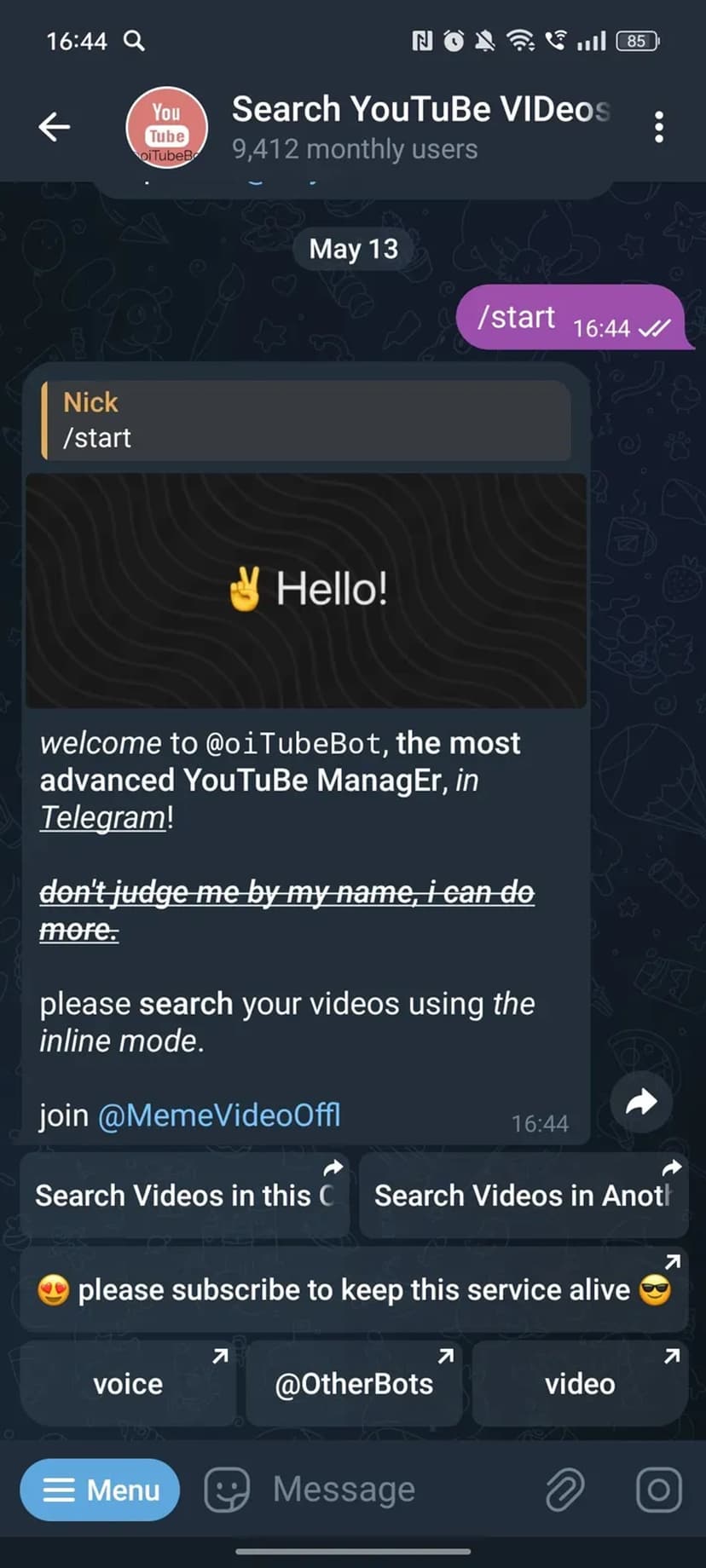The width and height of the screenshot is (706, 1568).
Task: Open the three-dot overflow menu
Action: [658, 127]
